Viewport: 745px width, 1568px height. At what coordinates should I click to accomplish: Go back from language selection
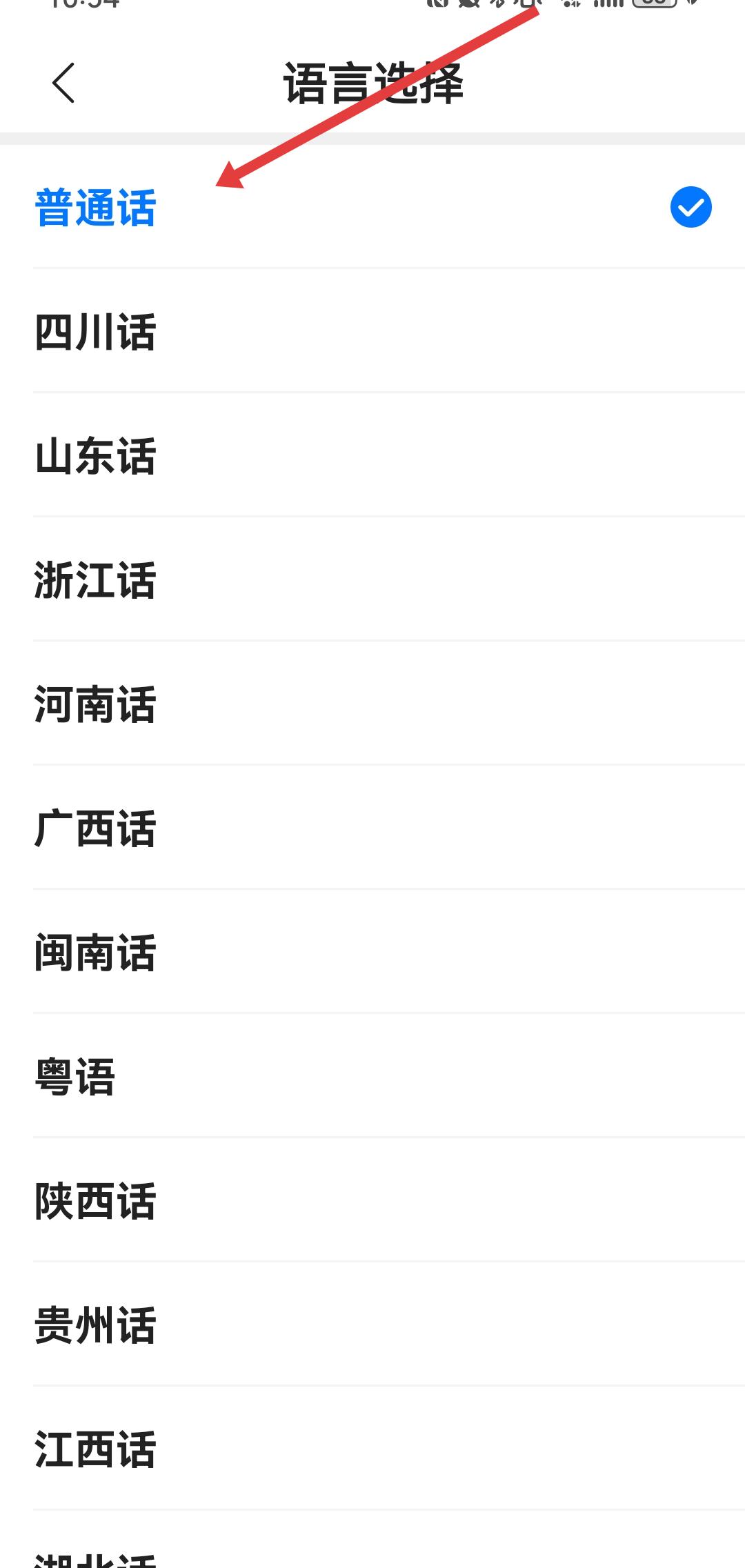coord(63,83)
